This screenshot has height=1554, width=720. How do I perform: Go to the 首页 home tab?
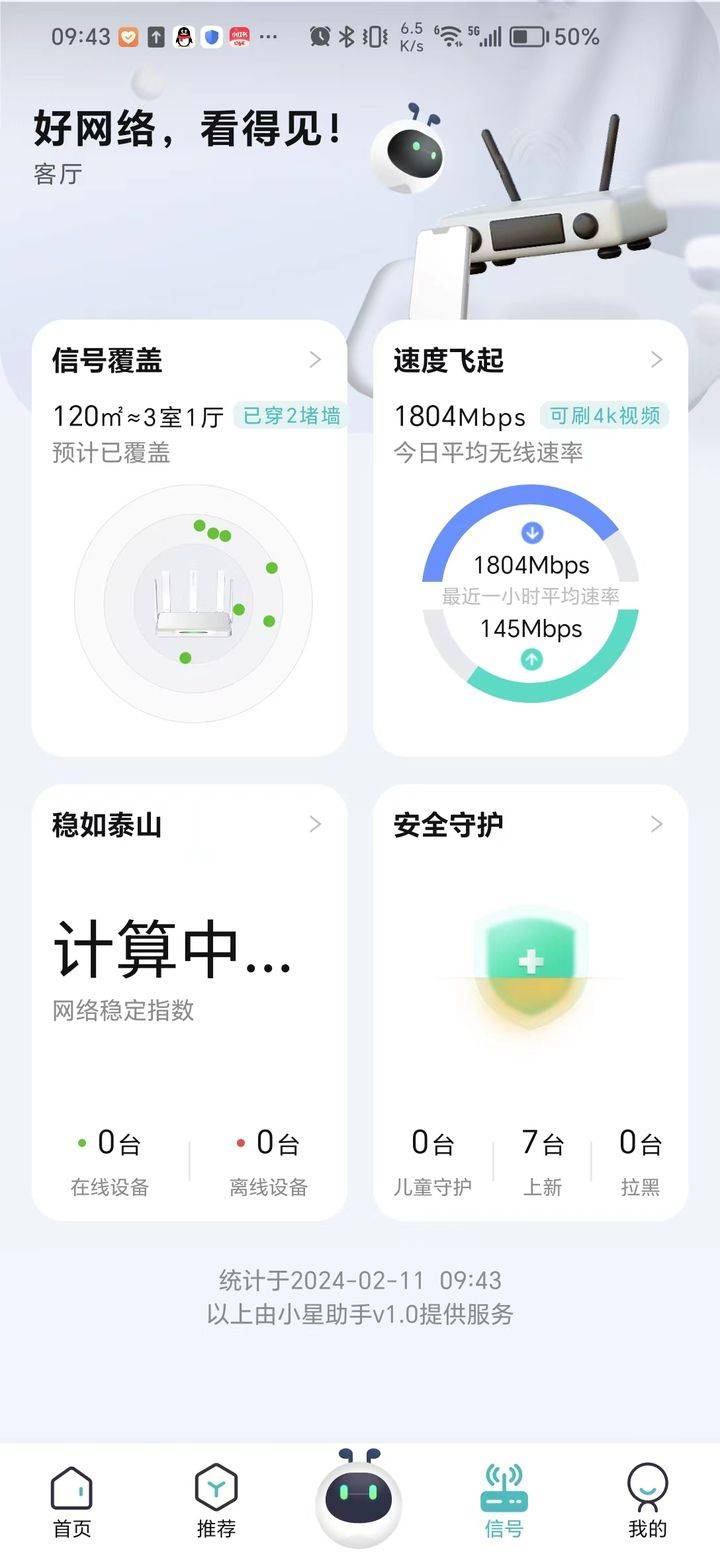click(72, 1501)
